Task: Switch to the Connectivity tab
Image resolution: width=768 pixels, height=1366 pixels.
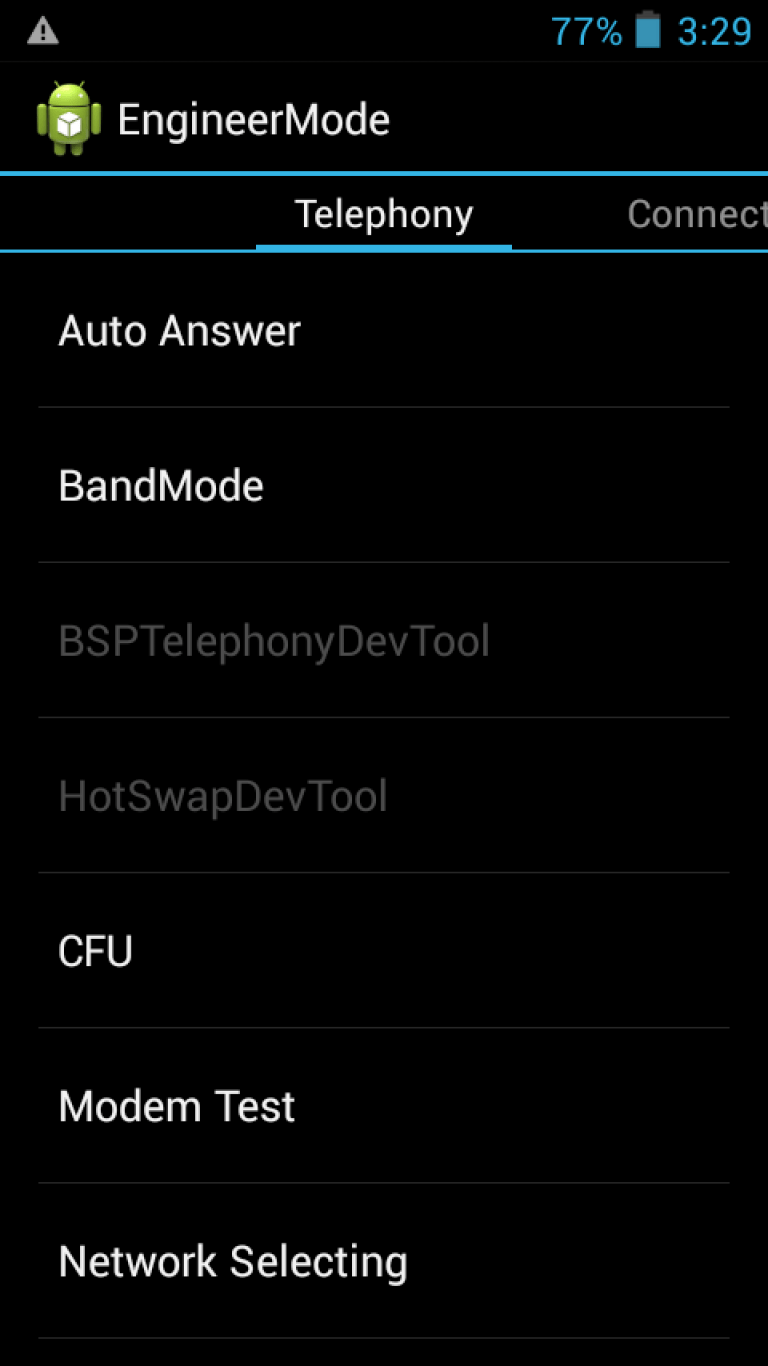Action: pos(697,214)
